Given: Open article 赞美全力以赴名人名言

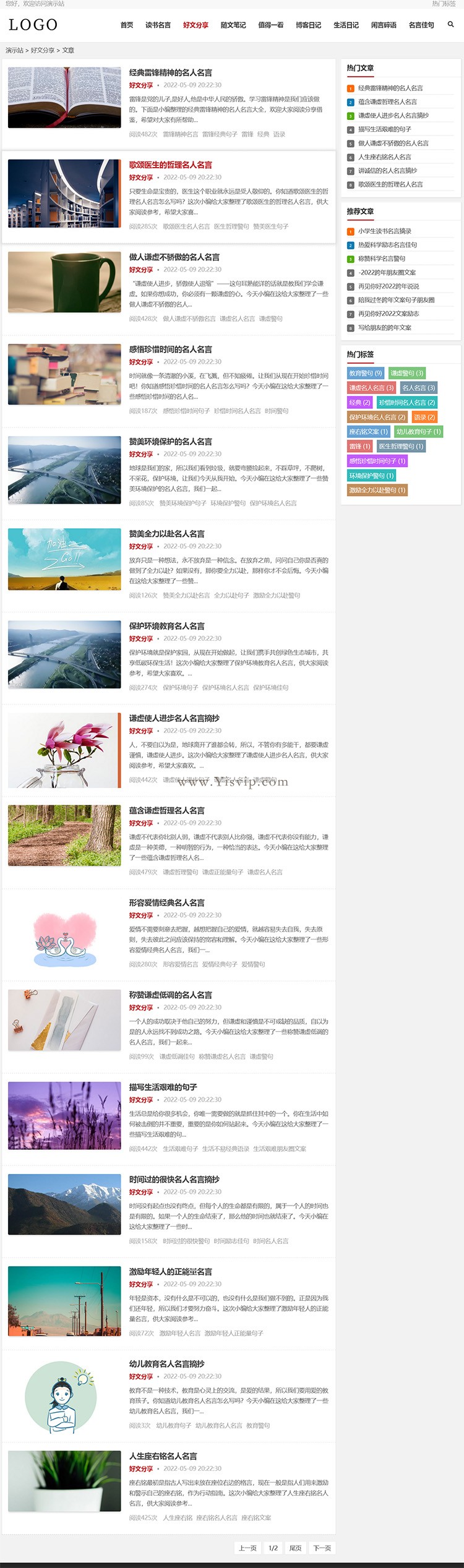Looking at the screenshot, I should tap(166, 534).
